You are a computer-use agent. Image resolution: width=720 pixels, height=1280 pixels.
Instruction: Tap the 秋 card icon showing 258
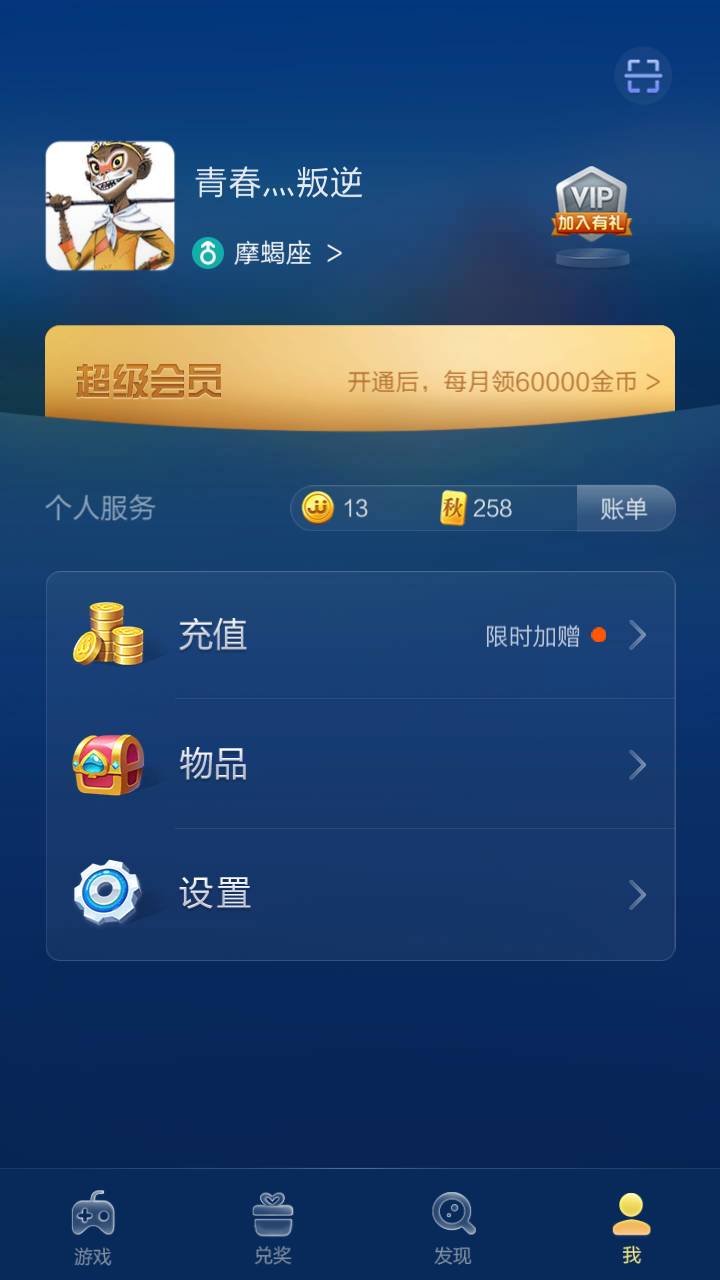point(452,508)
